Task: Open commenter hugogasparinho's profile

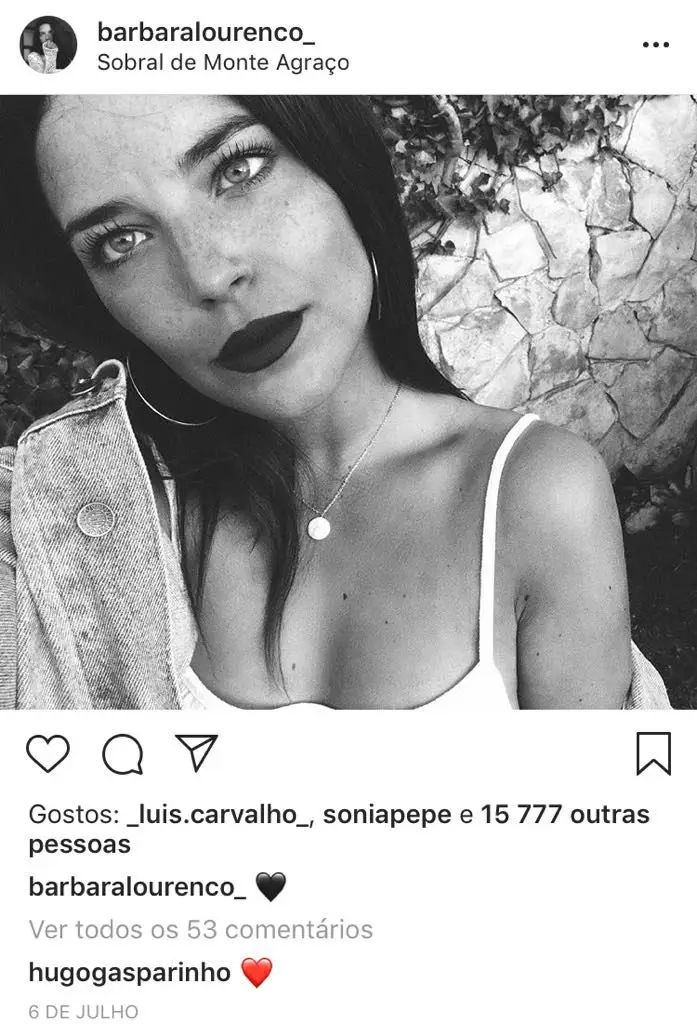Action: 130,972
